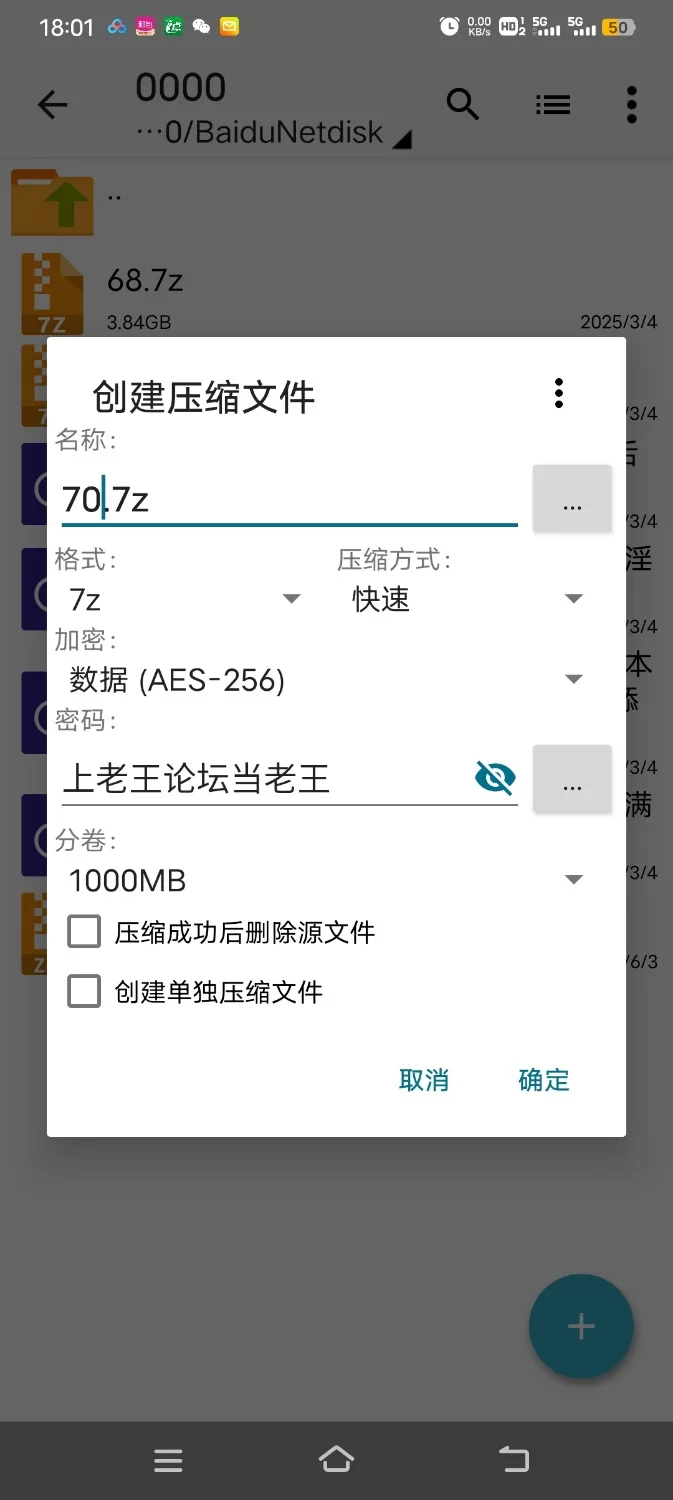Select a different split volume size than 1000MB
Image resolution: width=673 pixels, height=1500 pixels.
[x=326, y=880]
